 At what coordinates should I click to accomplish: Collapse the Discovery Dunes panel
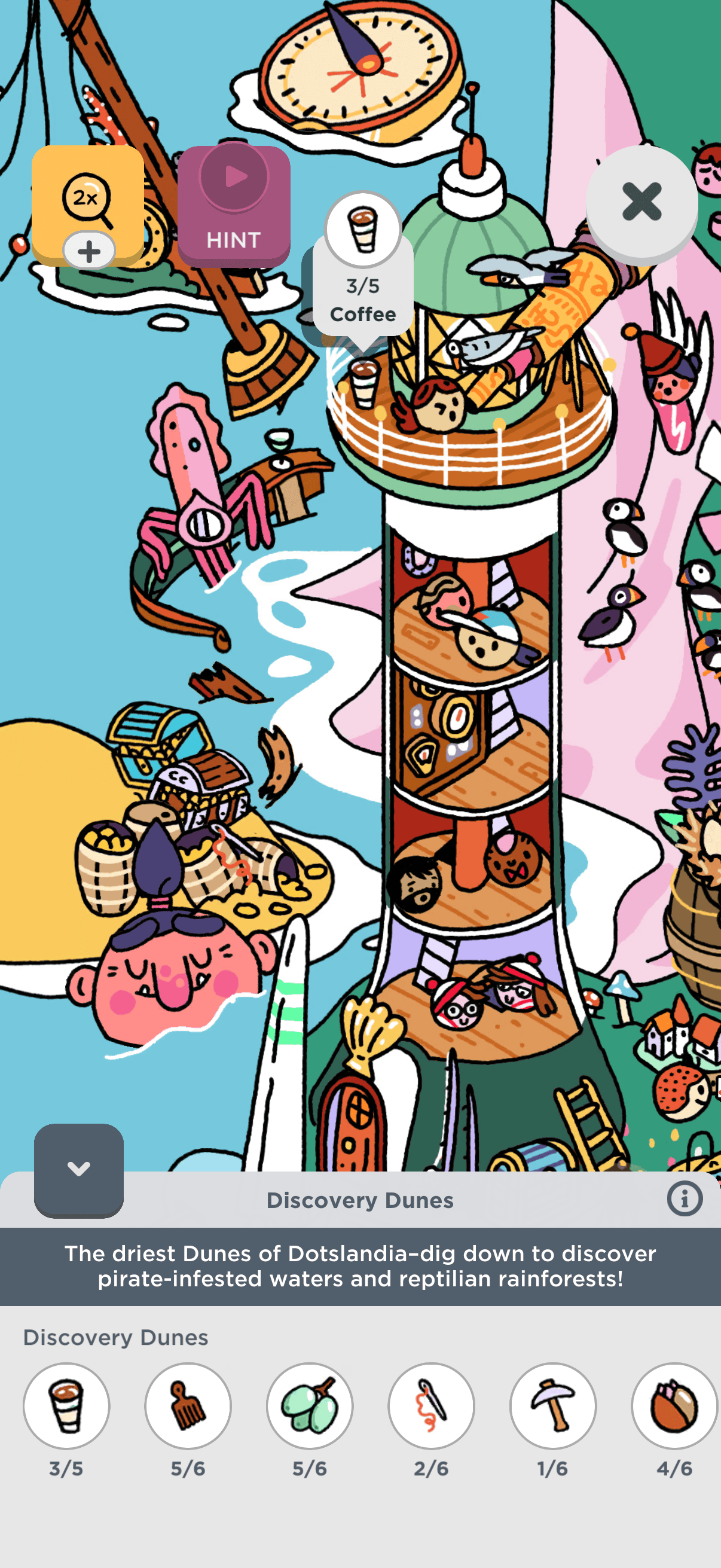[79, 1169]
